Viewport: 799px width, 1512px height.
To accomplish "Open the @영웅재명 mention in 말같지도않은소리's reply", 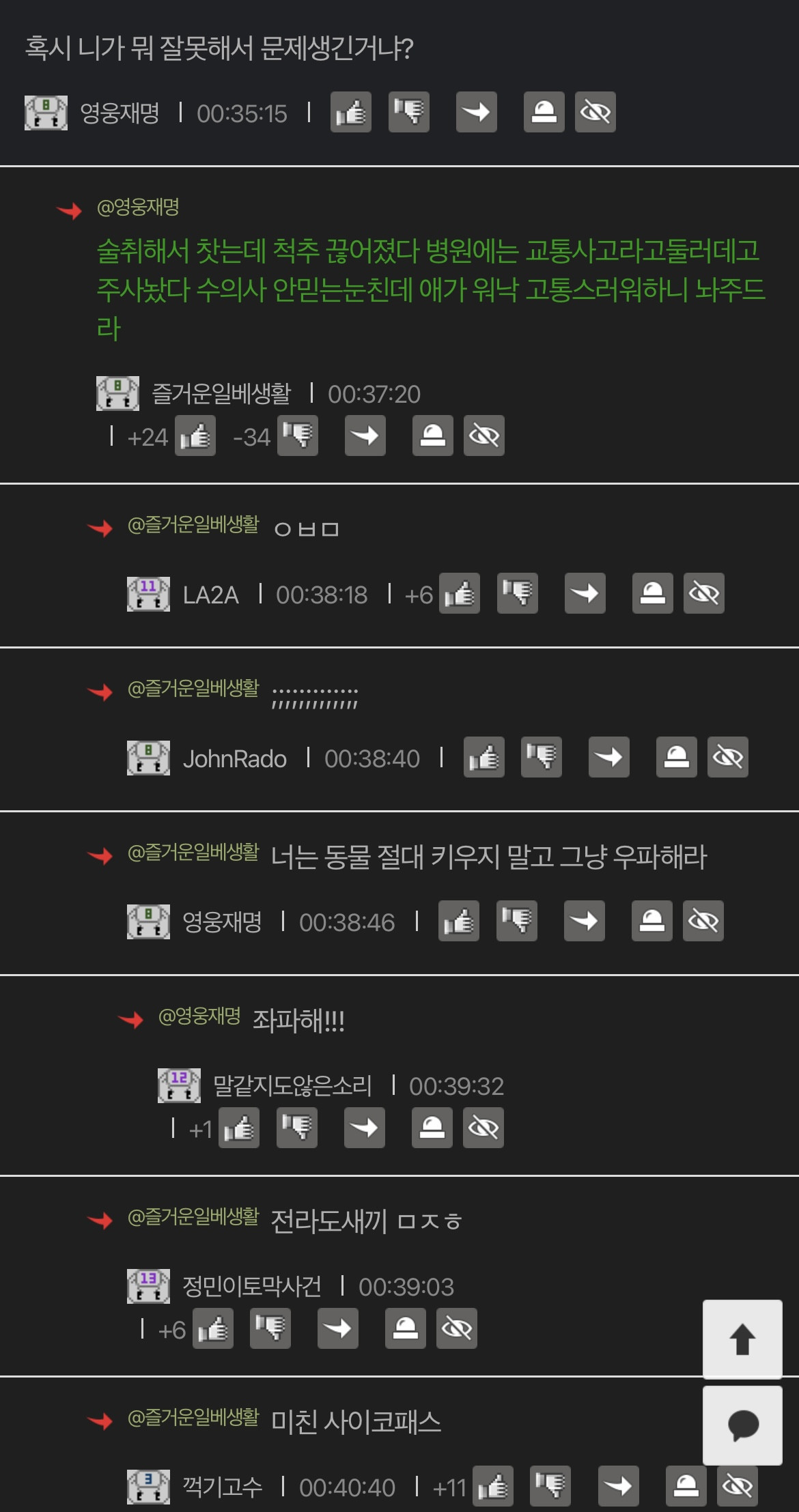I will coord(199,1016).
